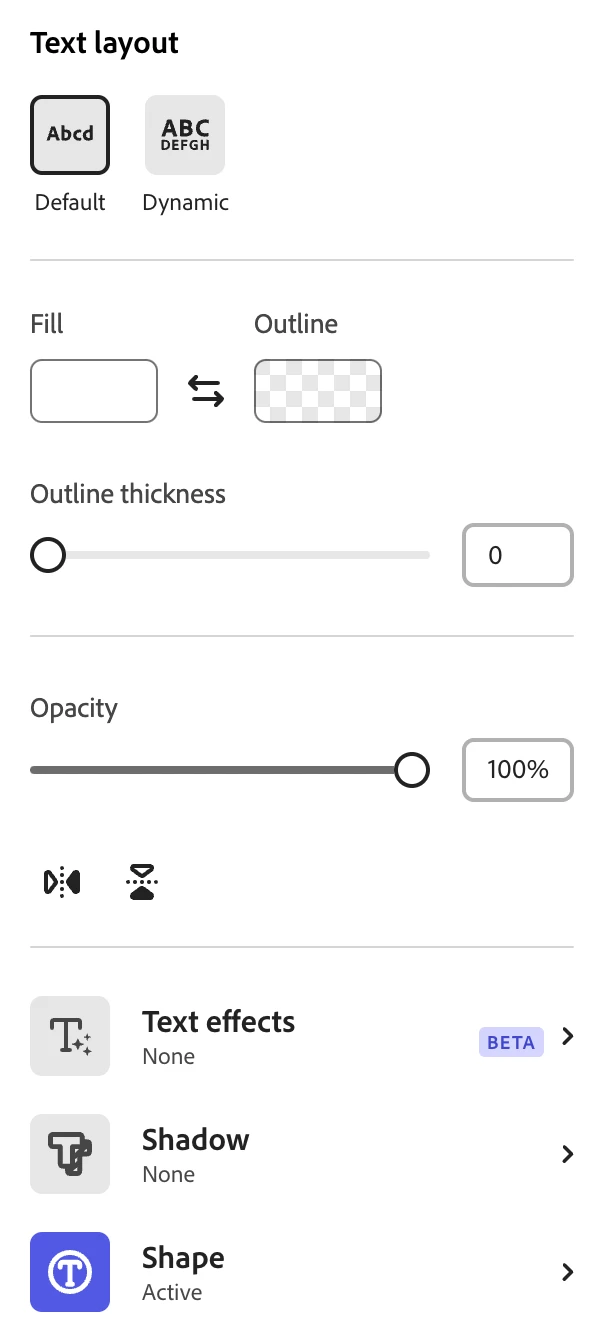Open the Outline color swatch
Viewport: 614px width, 1342px height.
click(318, 391)
